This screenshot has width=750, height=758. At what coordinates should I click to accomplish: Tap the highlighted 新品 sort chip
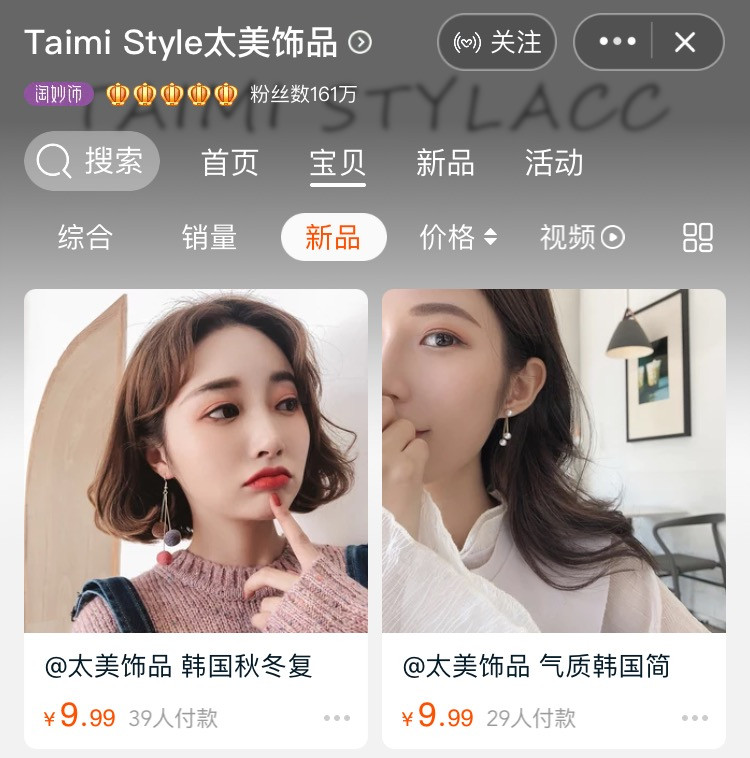(x=333, y=237)
